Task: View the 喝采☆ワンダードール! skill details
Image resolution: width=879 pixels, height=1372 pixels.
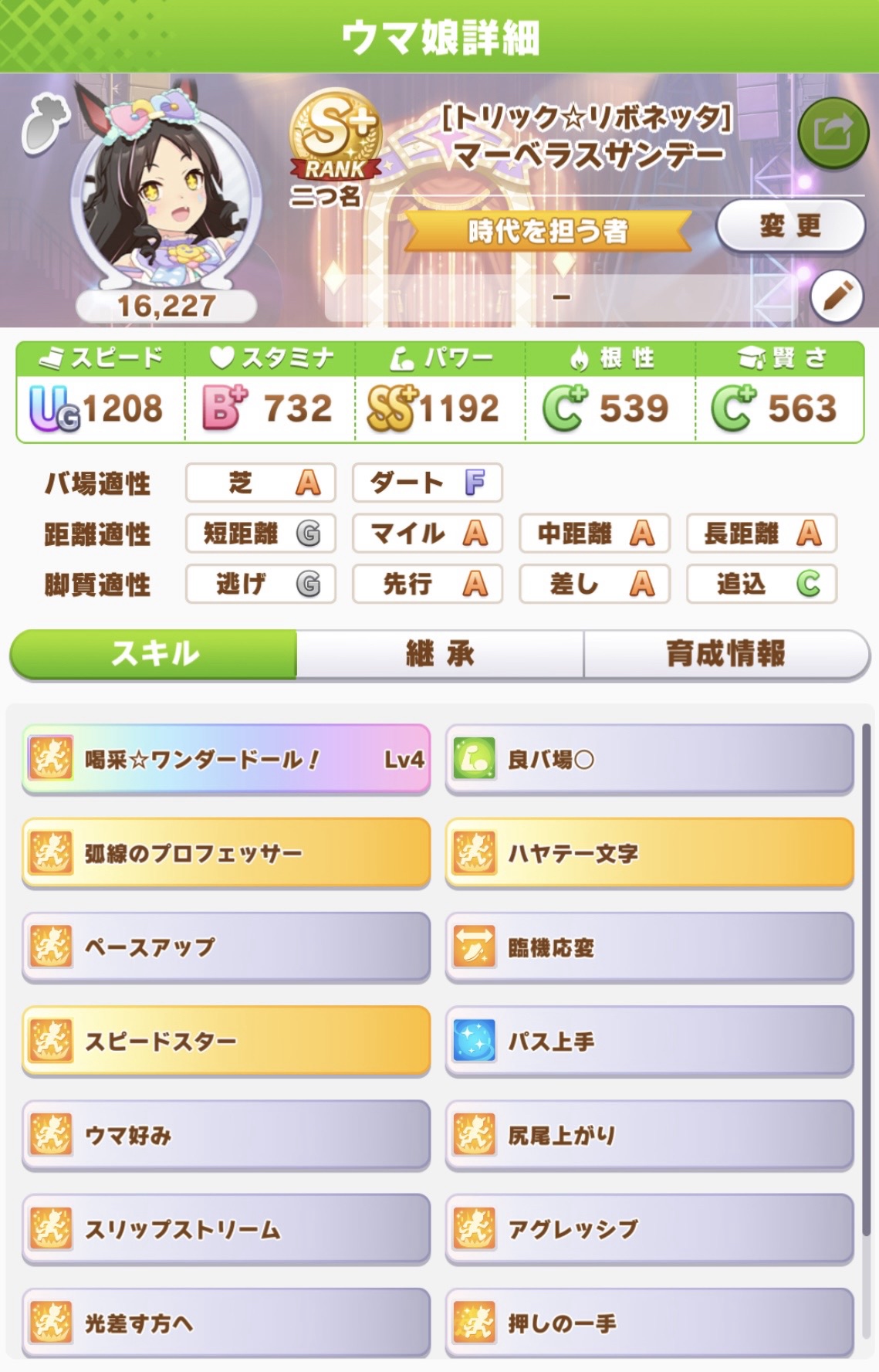Action: (226, 760)
